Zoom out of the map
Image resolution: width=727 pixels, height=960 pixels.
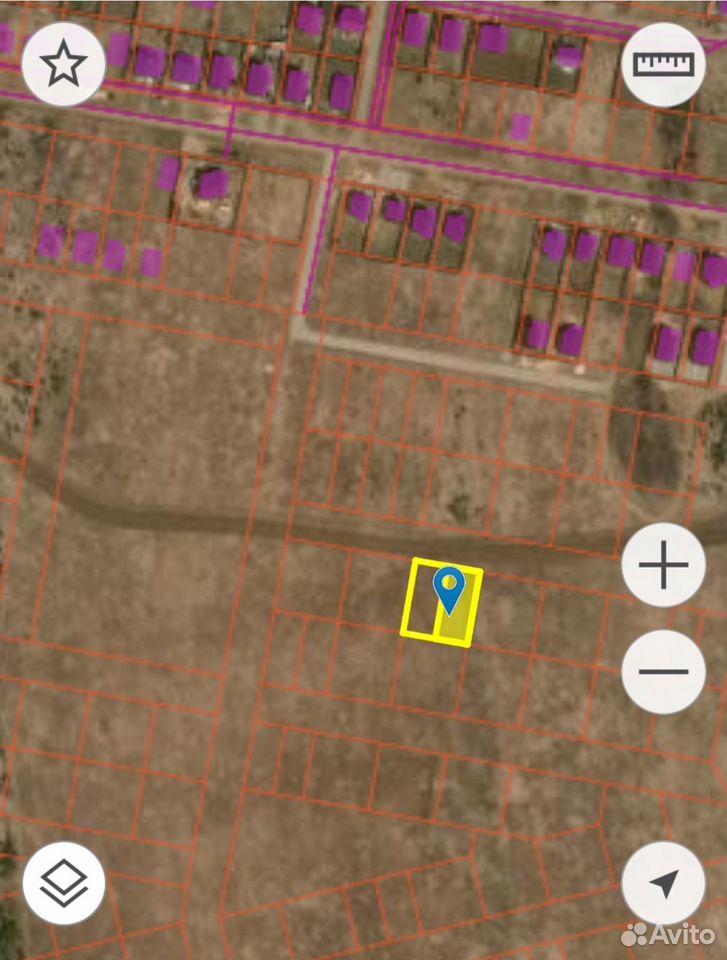(x=663, y=672)
